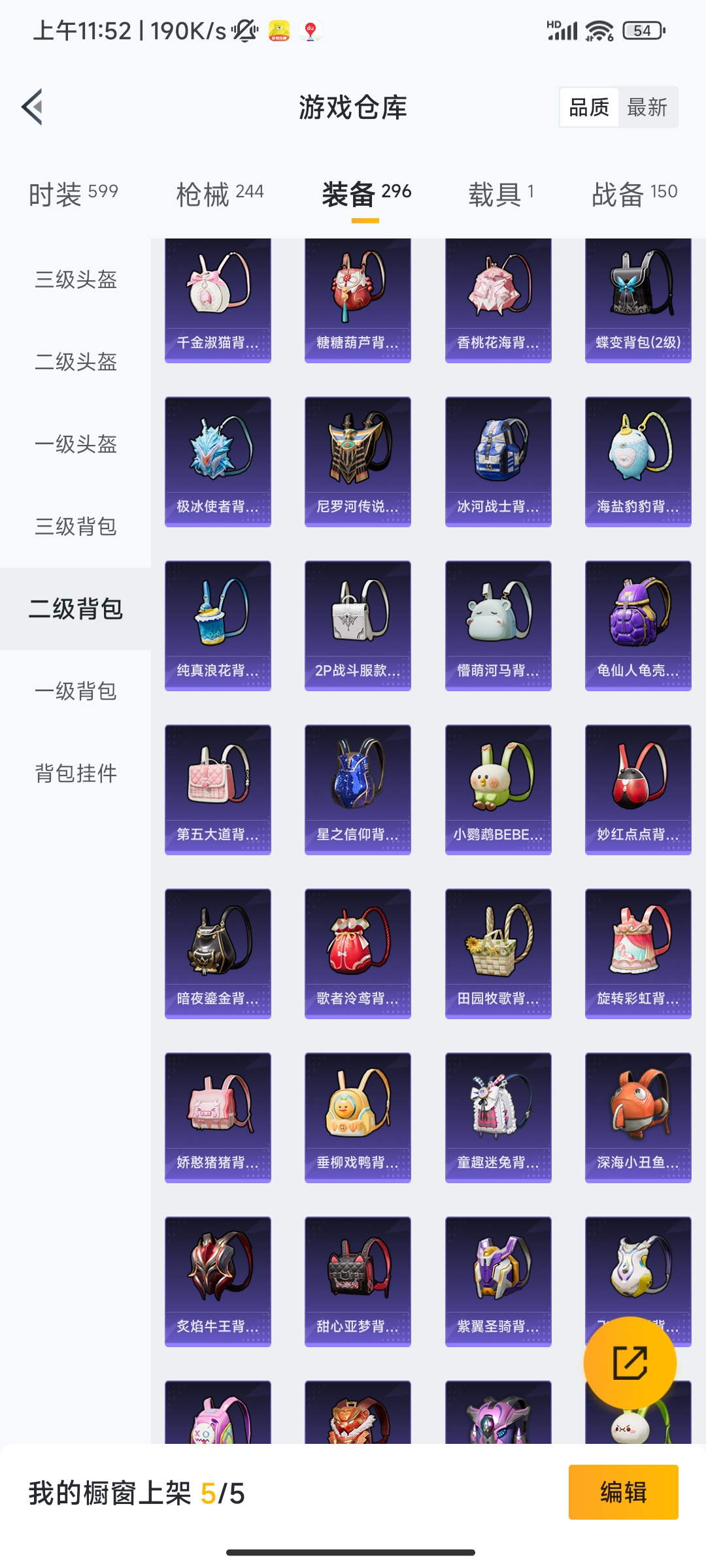Switch to the 枪械 tab

220,194
